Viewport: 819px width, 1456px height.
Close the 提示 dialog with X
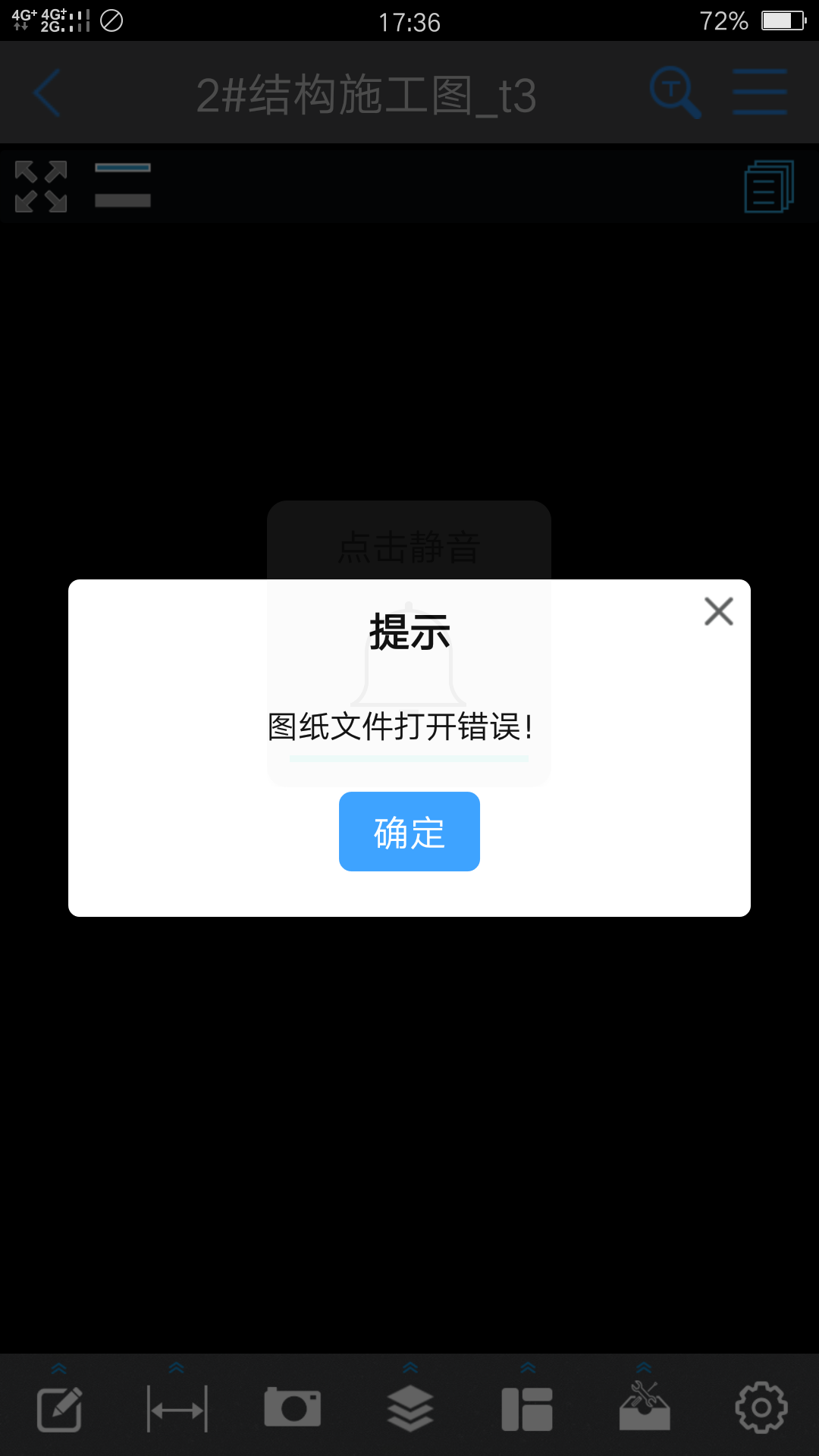click(x=718, y=611)
